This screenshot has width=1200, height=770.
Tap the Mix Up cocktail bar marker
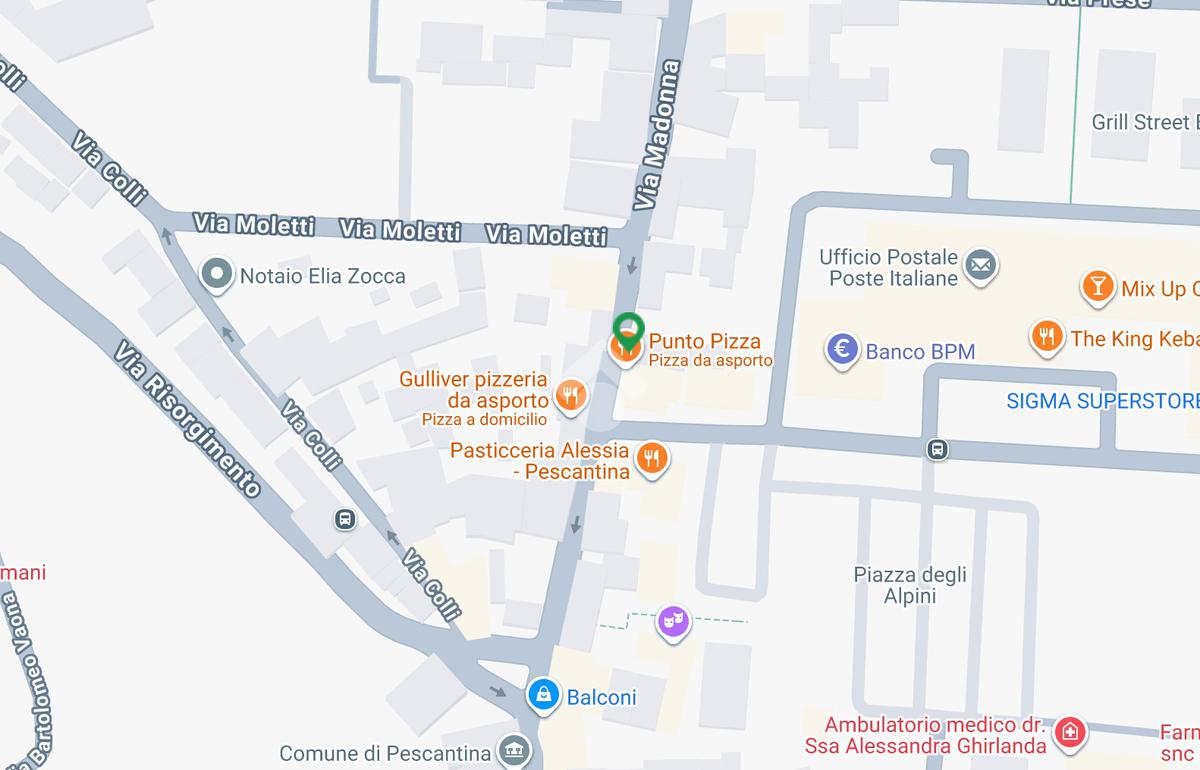1098,287
